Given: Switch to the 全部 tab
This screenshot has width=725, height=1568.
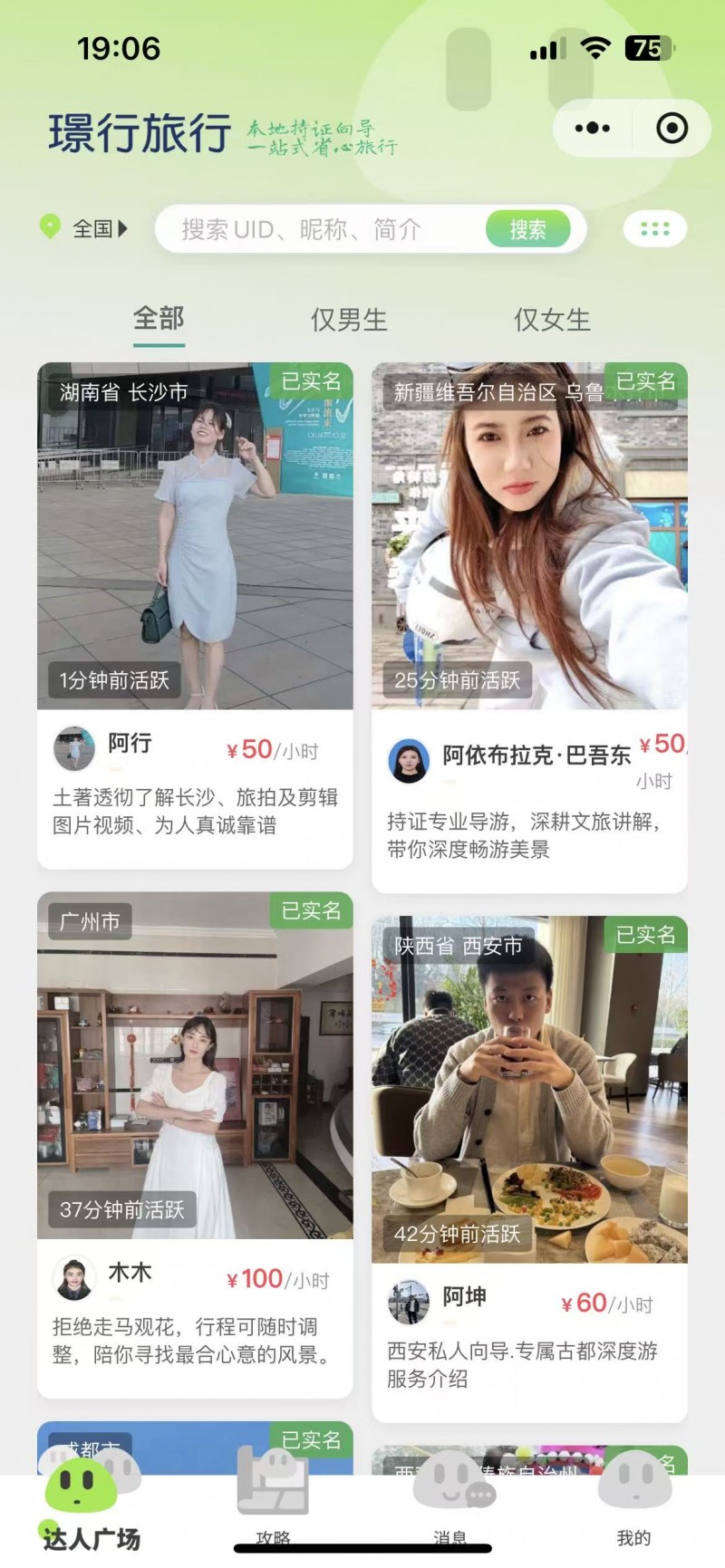Looking at the screenshot, I should (x=159, y=319).
